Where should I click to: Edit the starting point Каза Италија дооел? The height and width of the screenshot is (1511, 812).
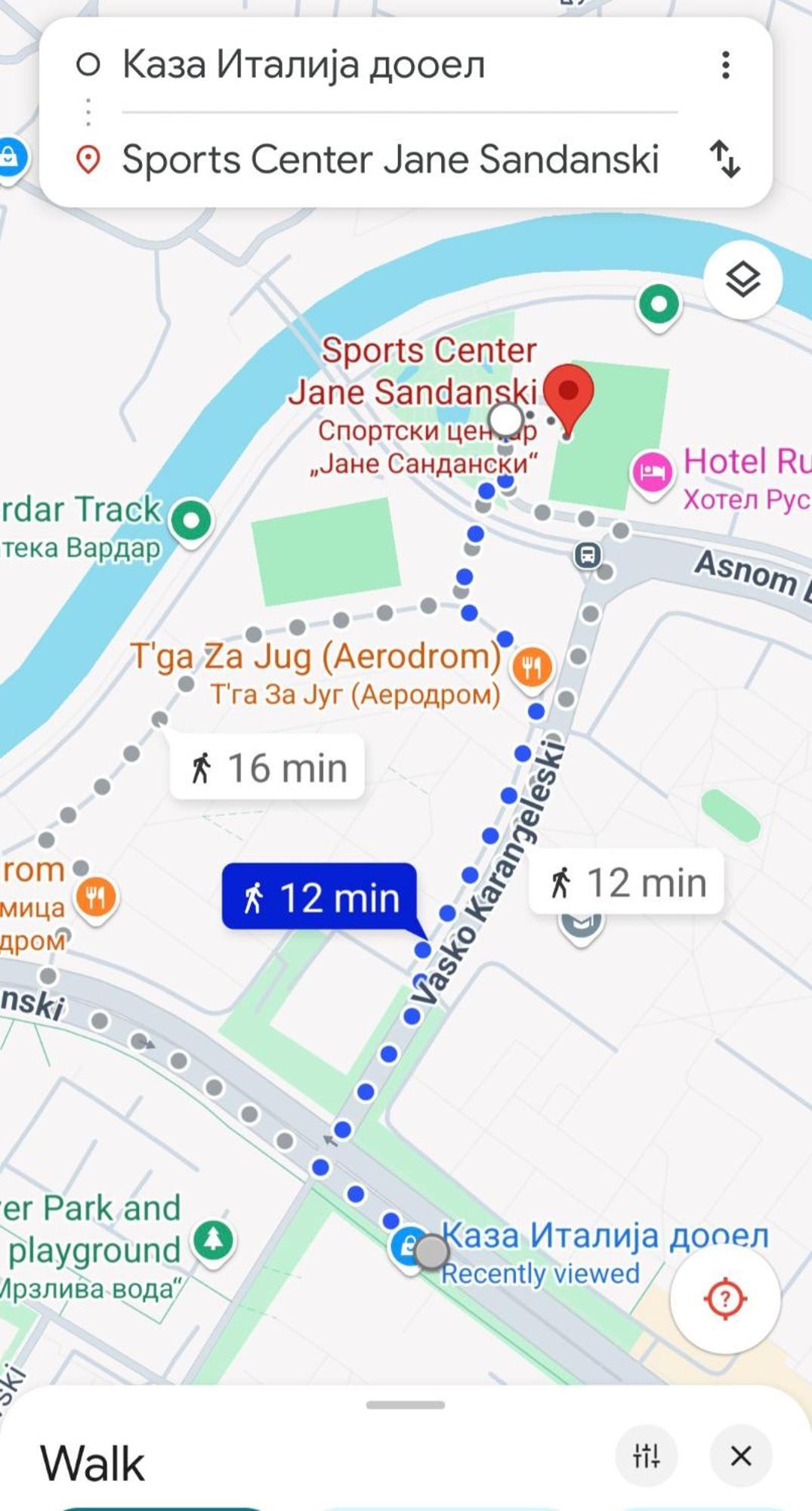302,65
